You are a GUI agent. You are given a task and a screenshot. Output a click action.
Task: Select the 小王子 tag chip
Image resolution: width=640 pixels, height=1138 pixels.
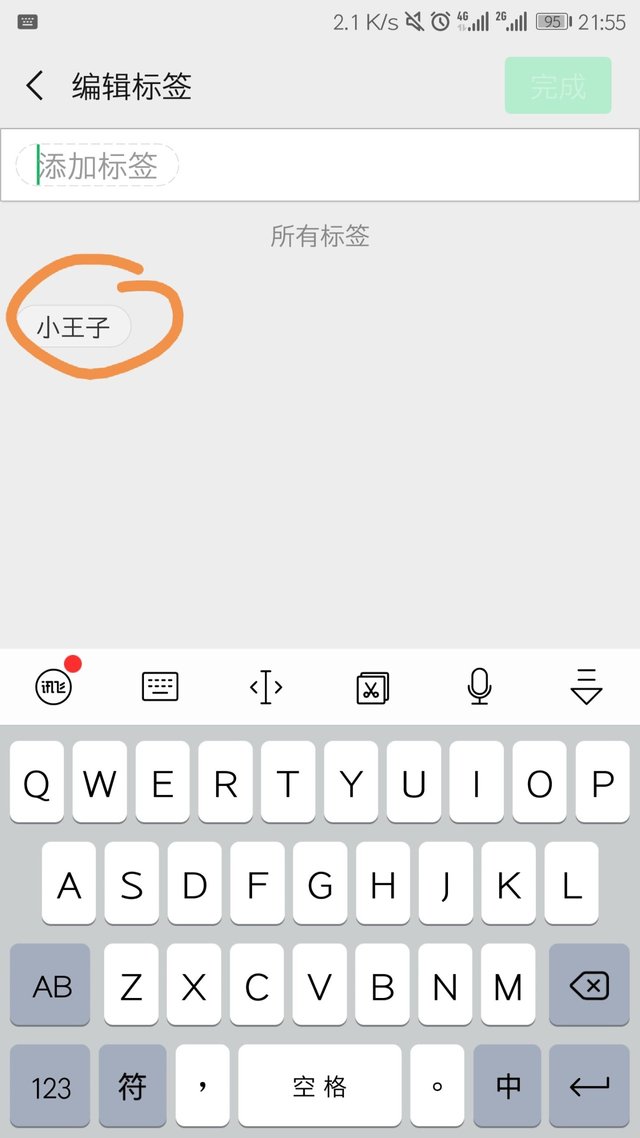(74, 327)
